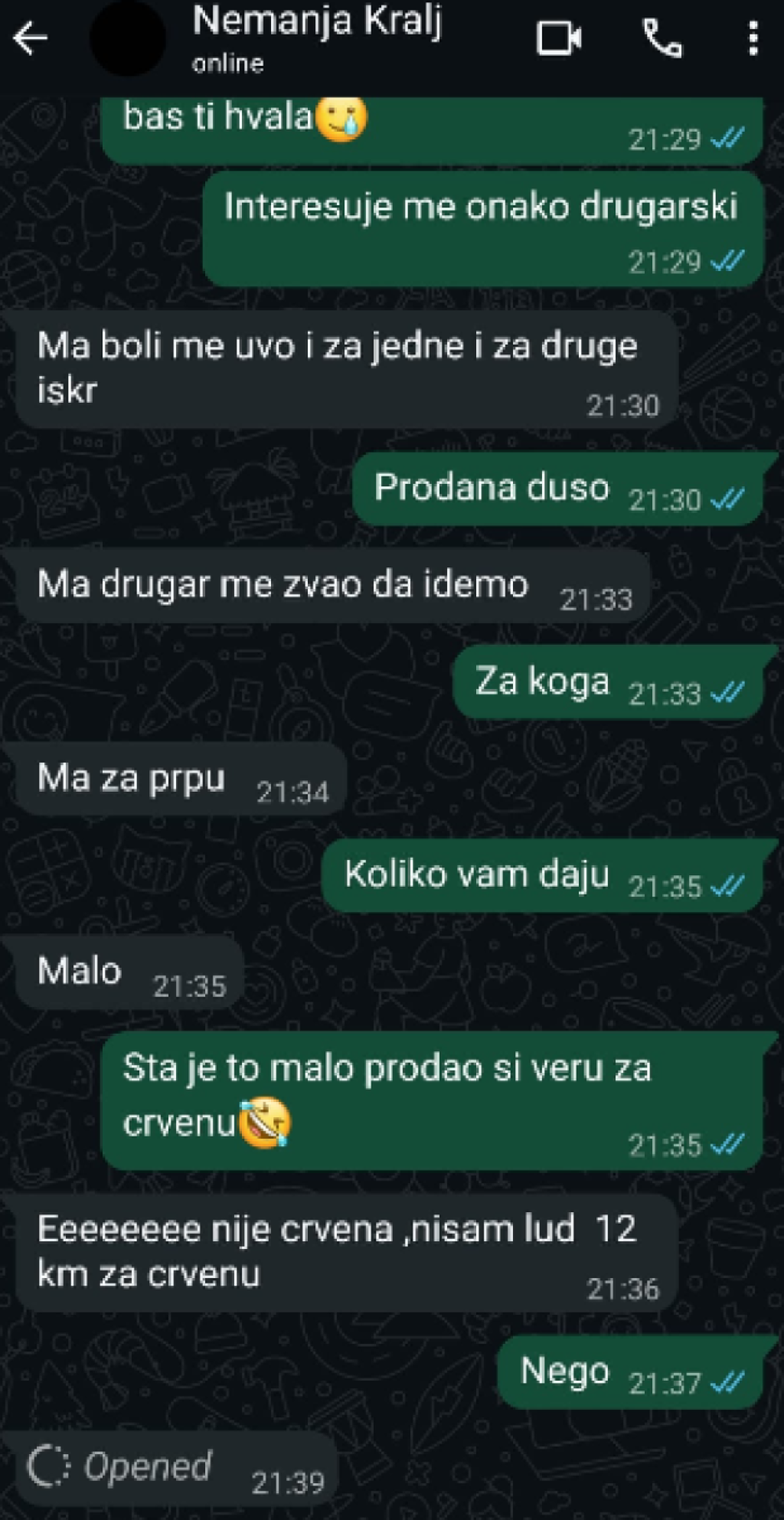Start a voice call with Nemanja Kralj
This screenshot has width=784, height=1520.
pyautogui.click(x=661, y=38)
